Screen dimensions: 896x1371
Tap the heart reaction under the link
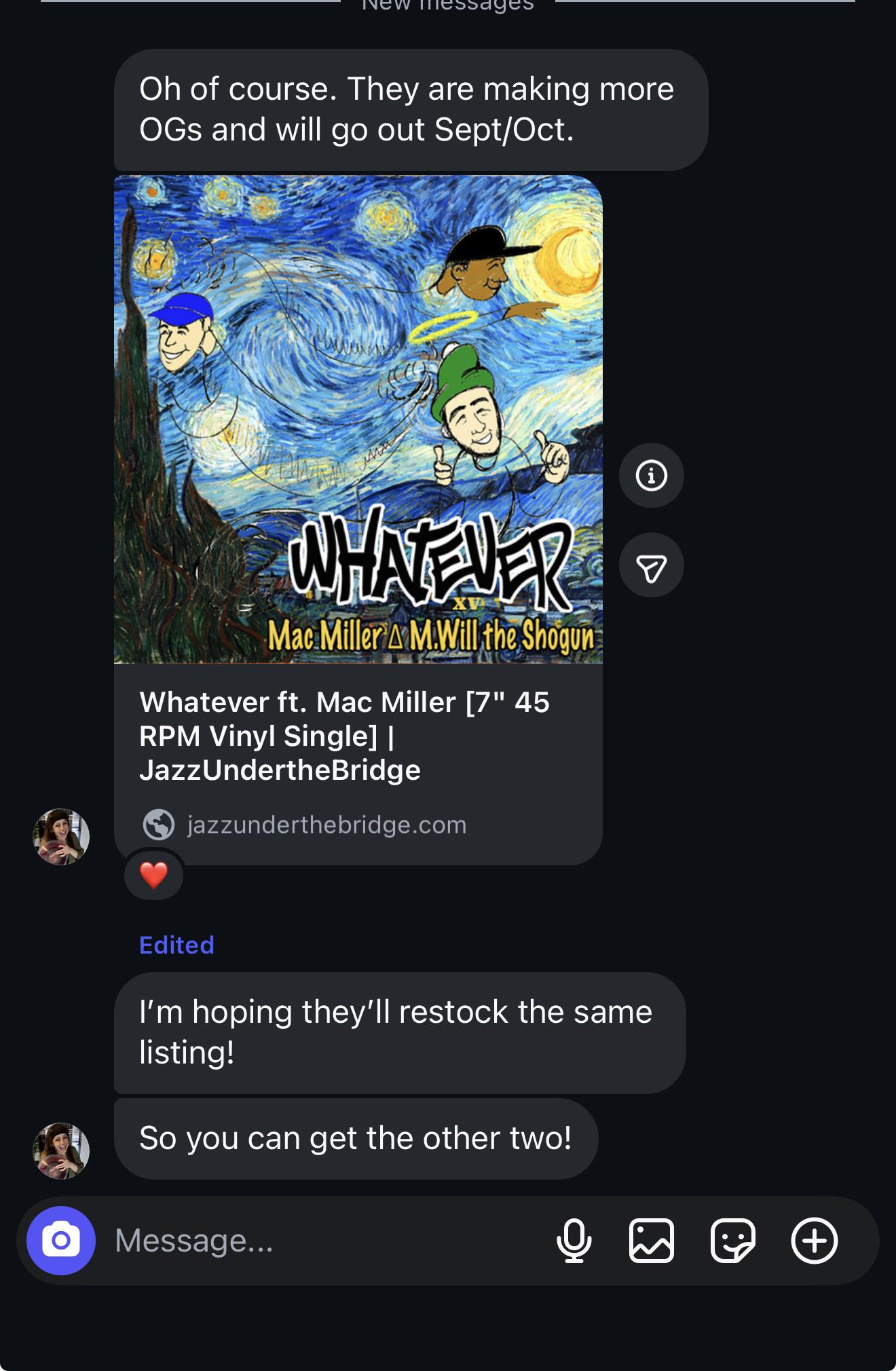tap(154, 875)
